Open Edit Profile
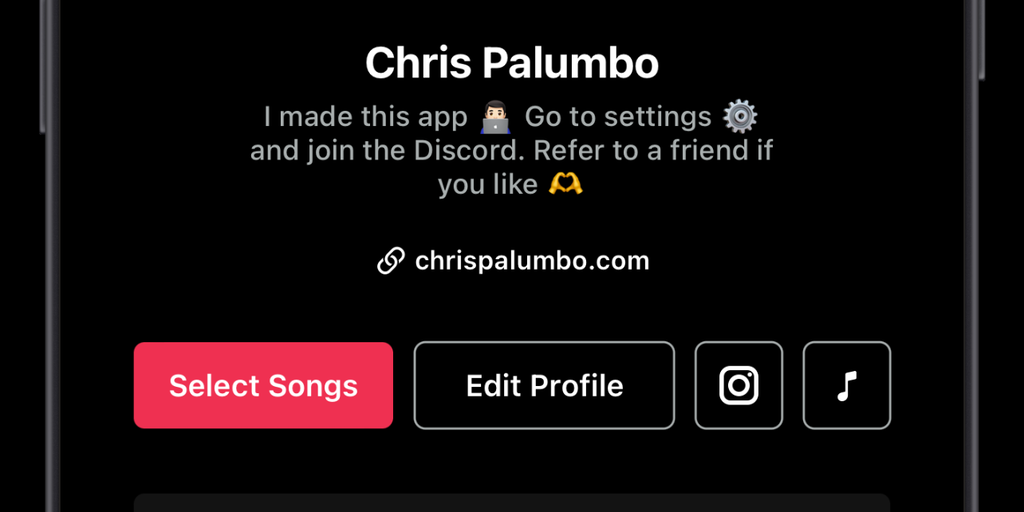1024x512 pixels. 544,385
